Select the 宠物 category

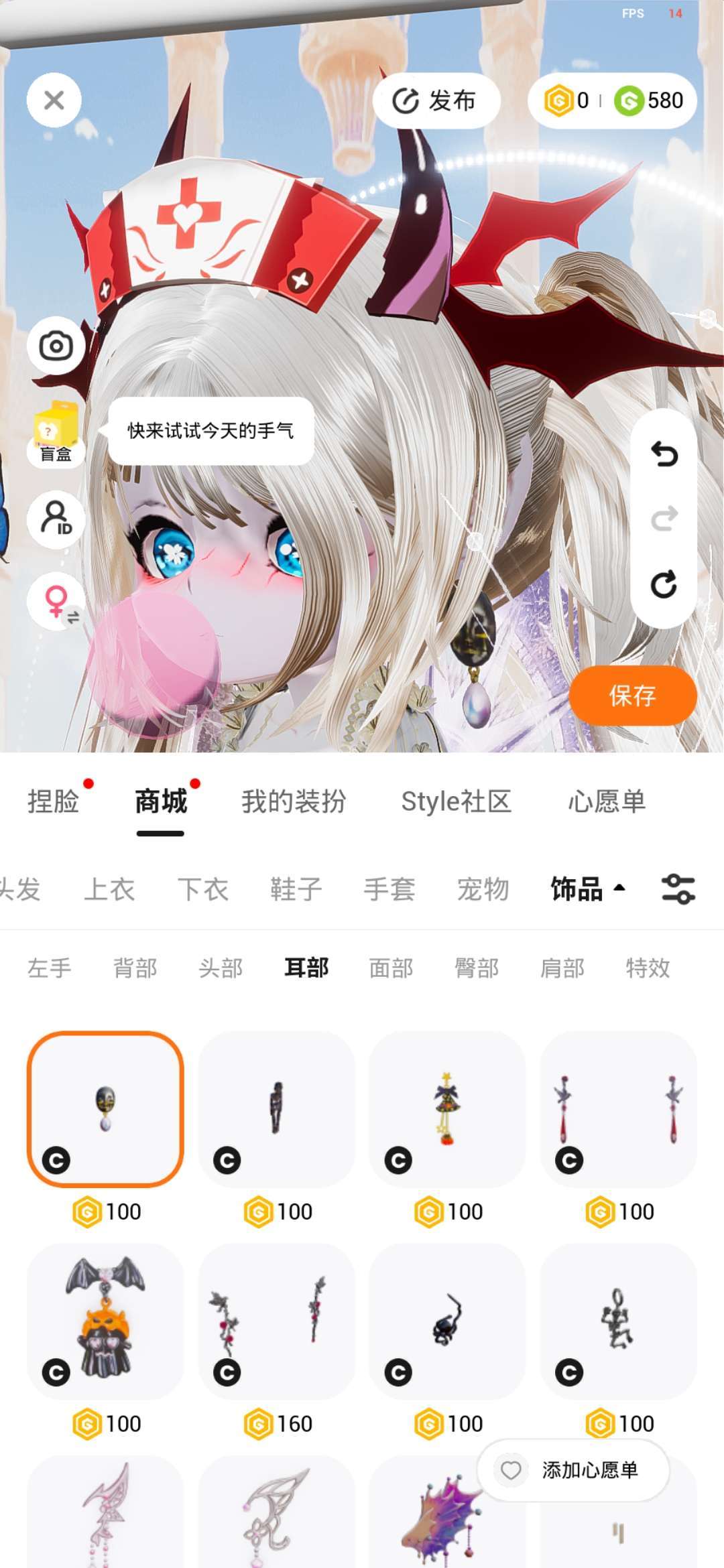tap(483, 889)
